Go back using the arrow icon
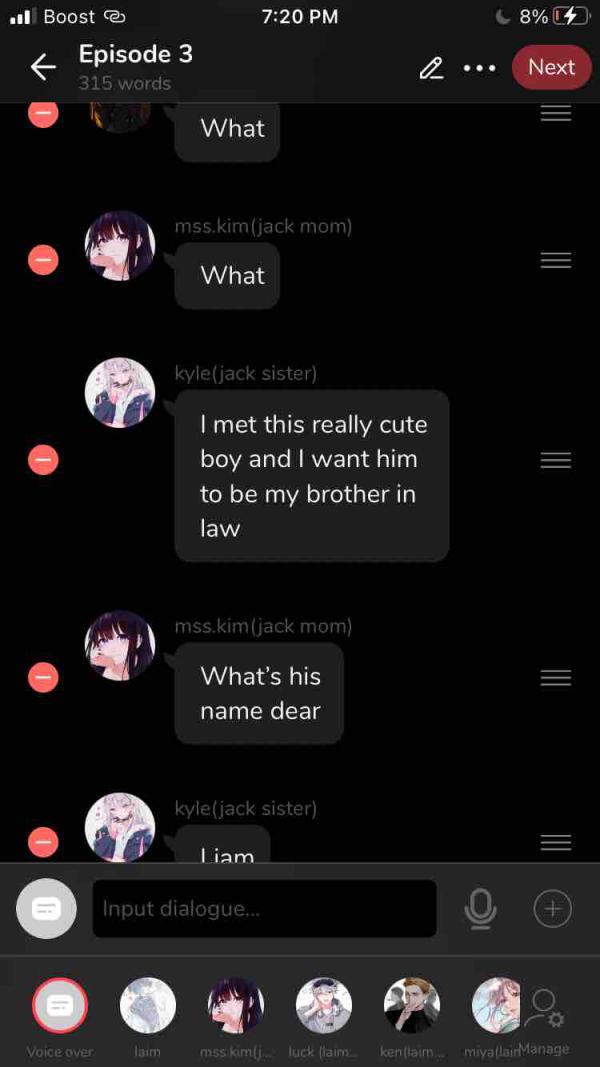Image resolution: width=600 pixels, height=1067 pixels. (x=43, y=67)
